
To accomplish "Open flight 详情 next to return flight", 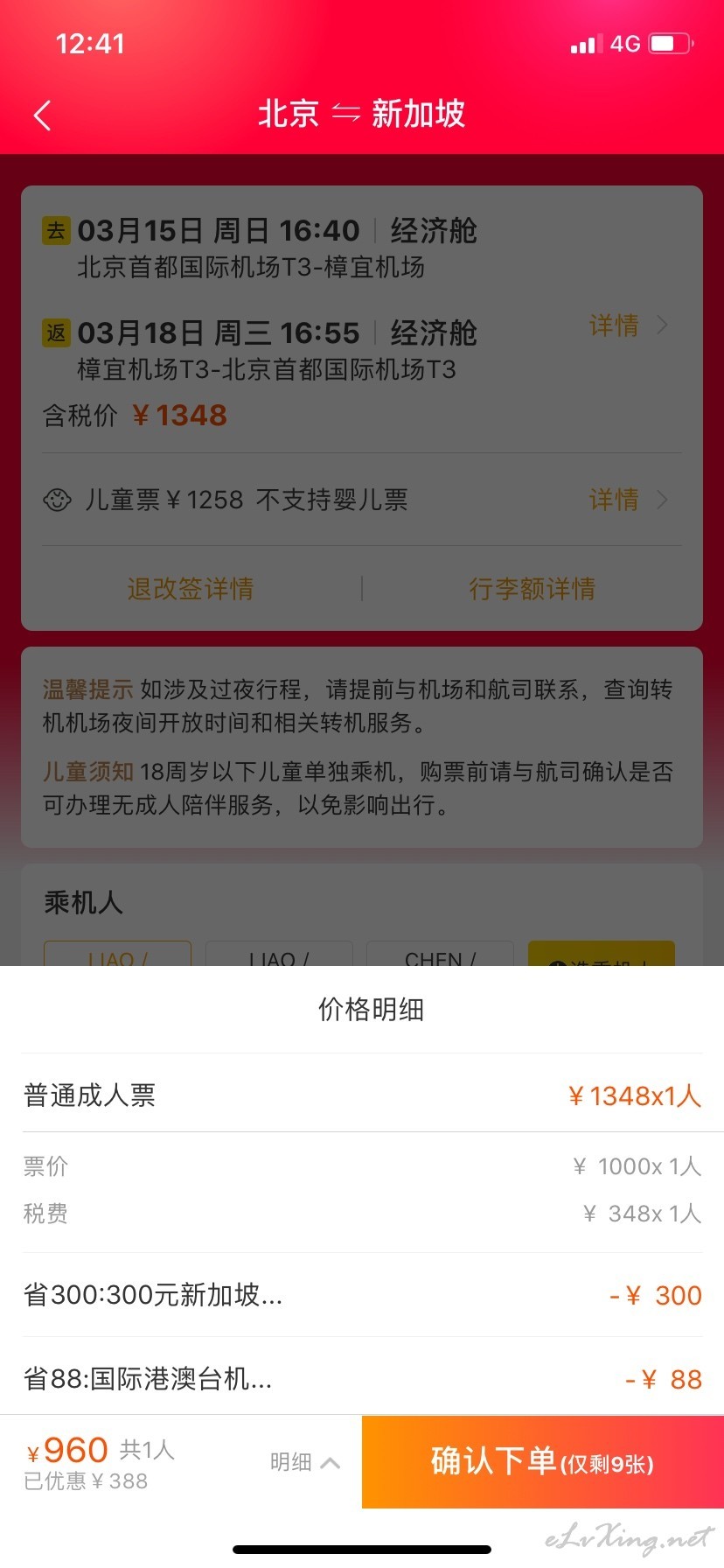I will [x=629, y=325].
